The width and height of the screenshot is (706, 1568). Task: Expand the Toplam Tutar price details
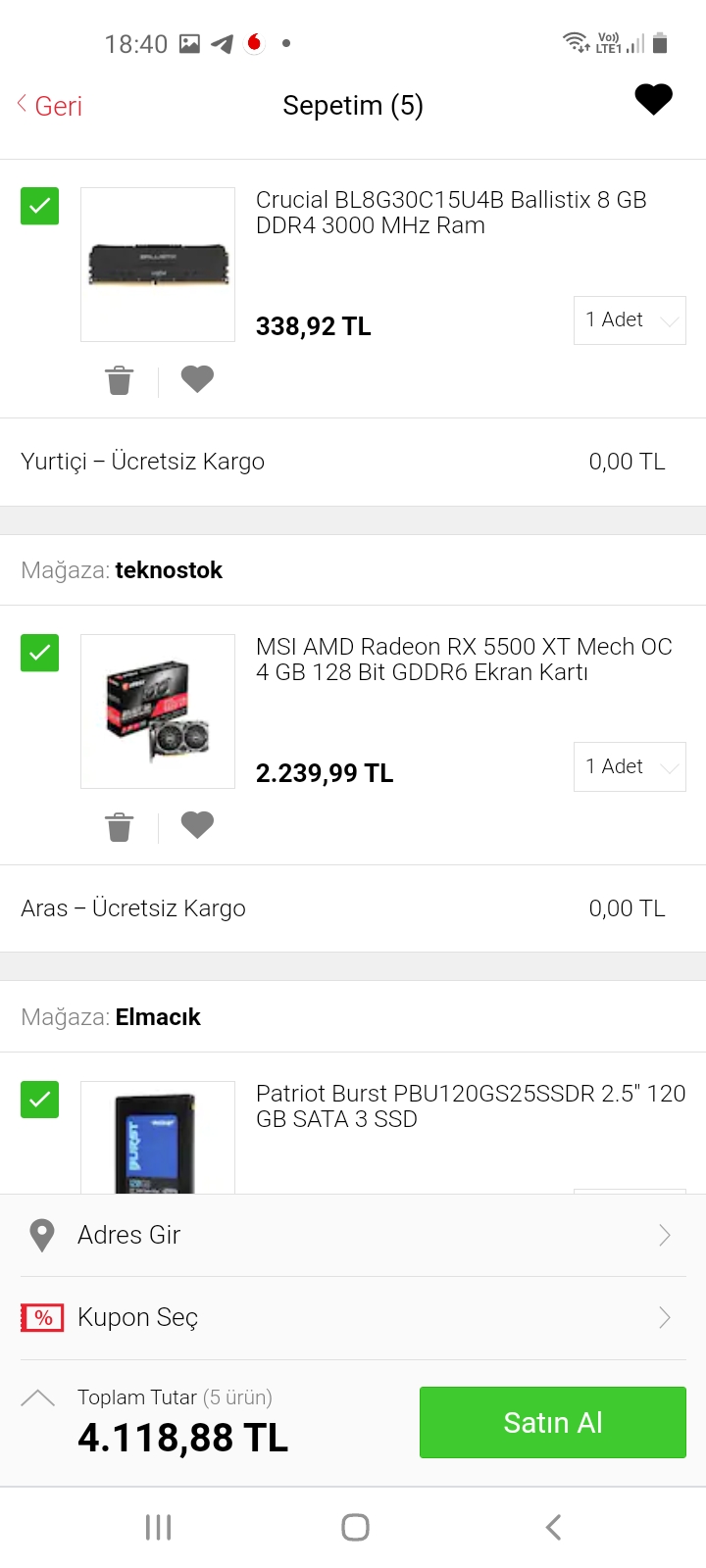pyautogui.click(x=38, y=1398)
